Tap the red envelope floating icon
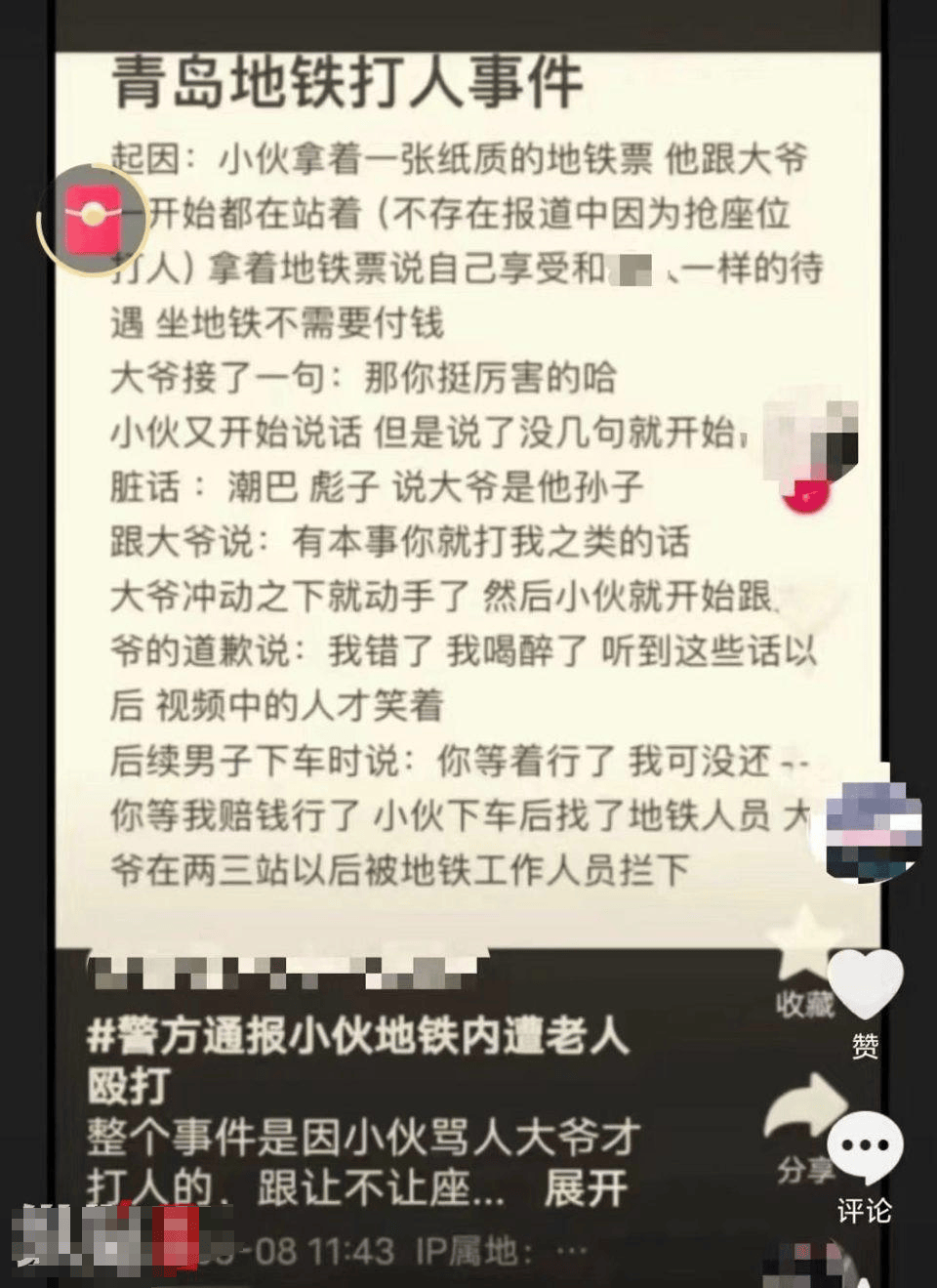Screen dimensions: 937x1288 tap(92, 220)
